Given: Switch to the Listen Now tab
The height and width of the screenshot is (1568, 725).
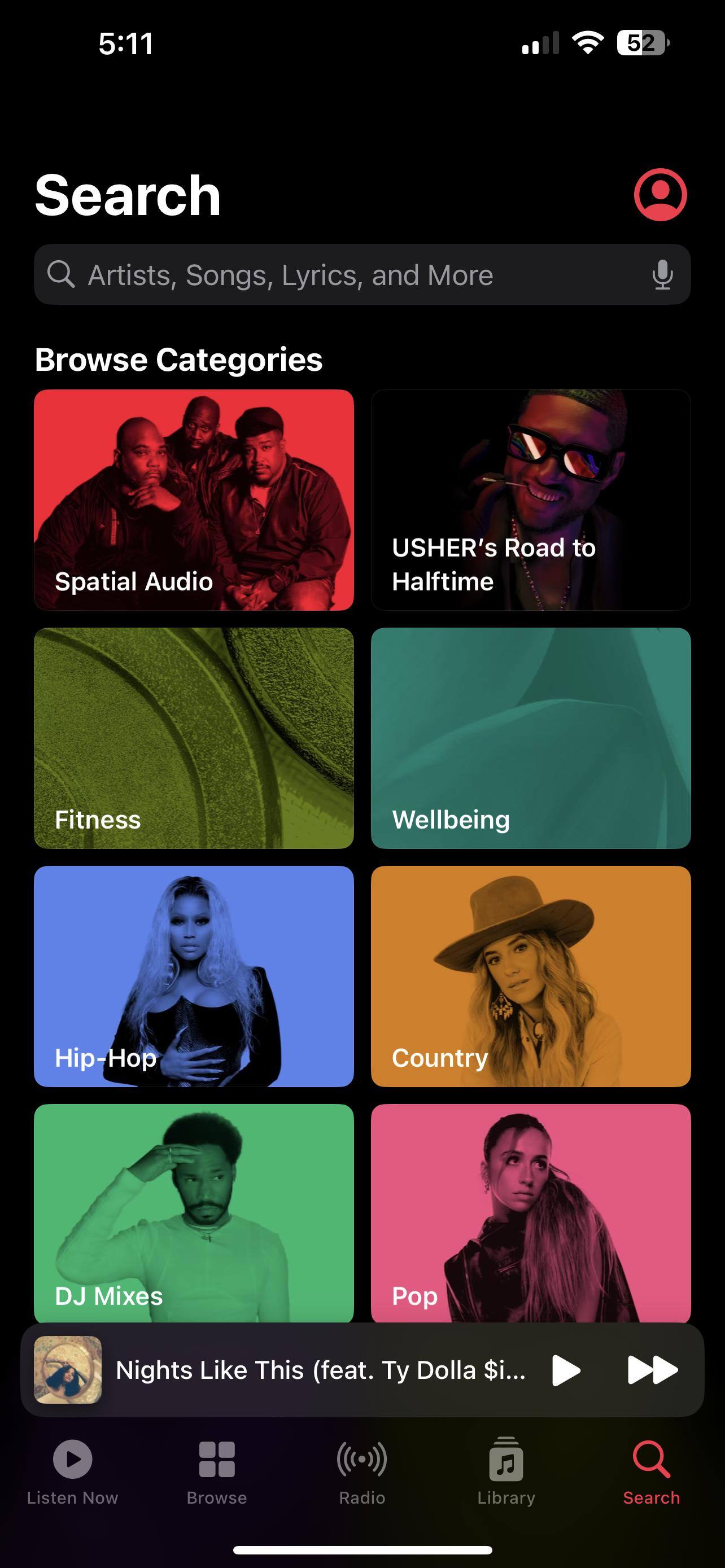Looking at the screenshot, I should coord(72,1470).
